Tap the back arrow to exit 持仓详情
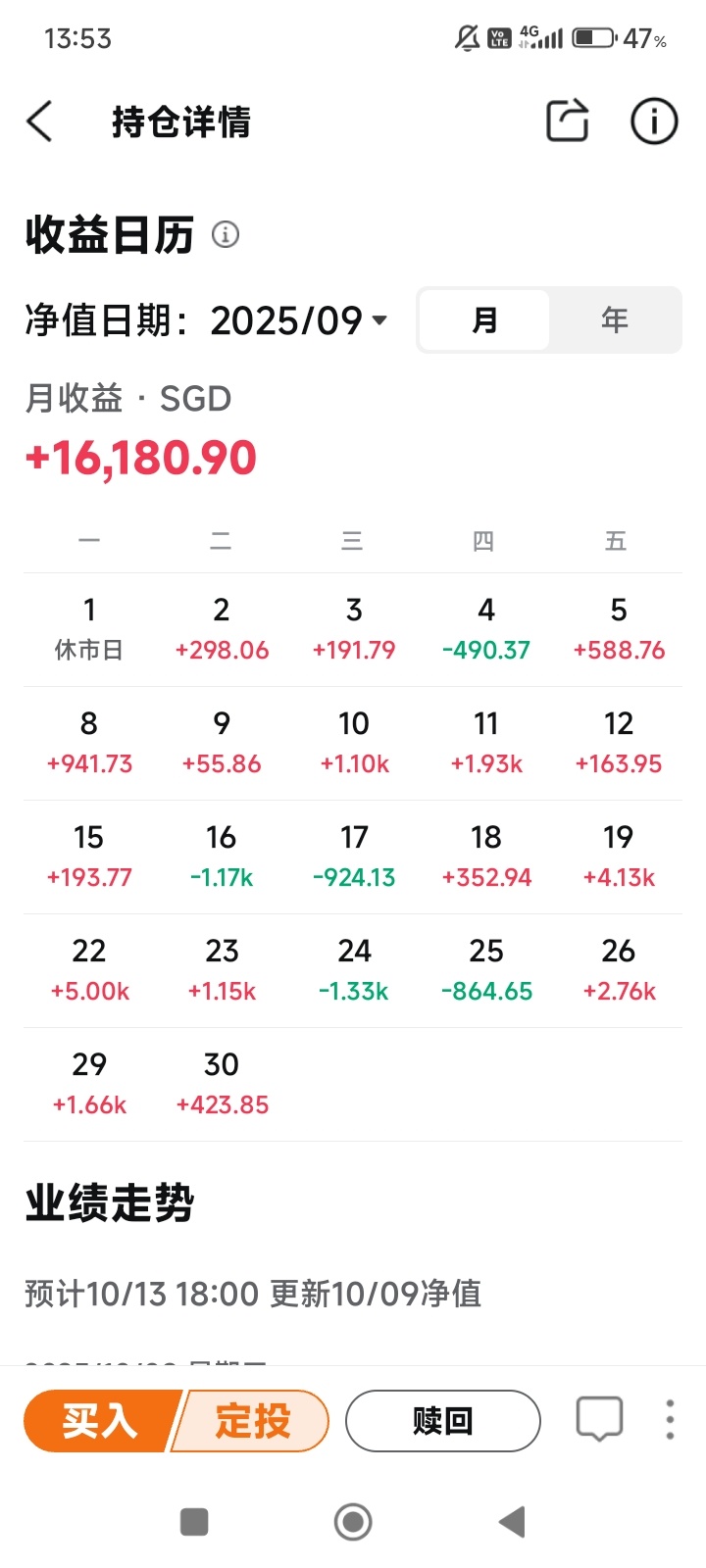The image size is (706, 1568). 39,122
